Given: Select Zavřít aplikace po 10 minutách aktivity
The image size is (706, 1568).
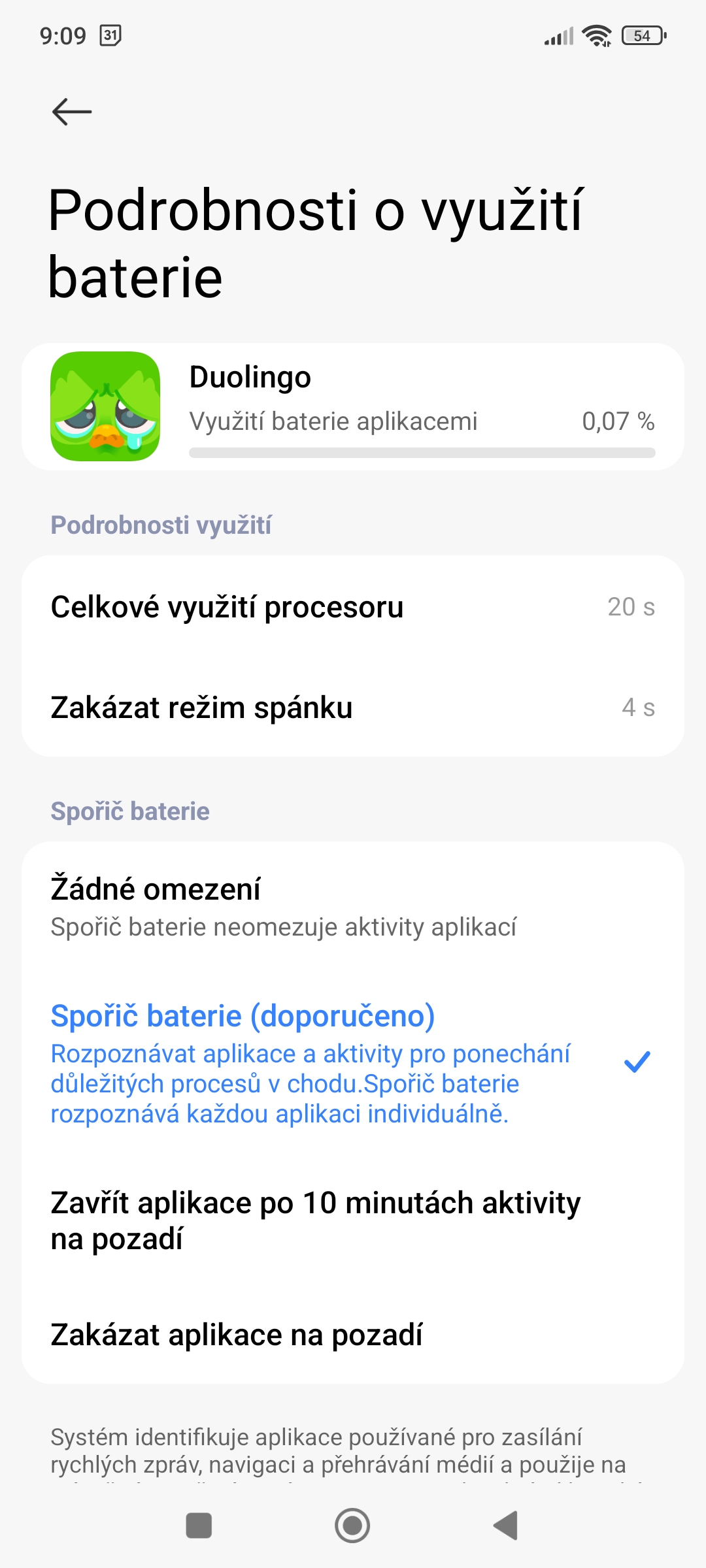Looking at the screenshot, I should 353,1220.
